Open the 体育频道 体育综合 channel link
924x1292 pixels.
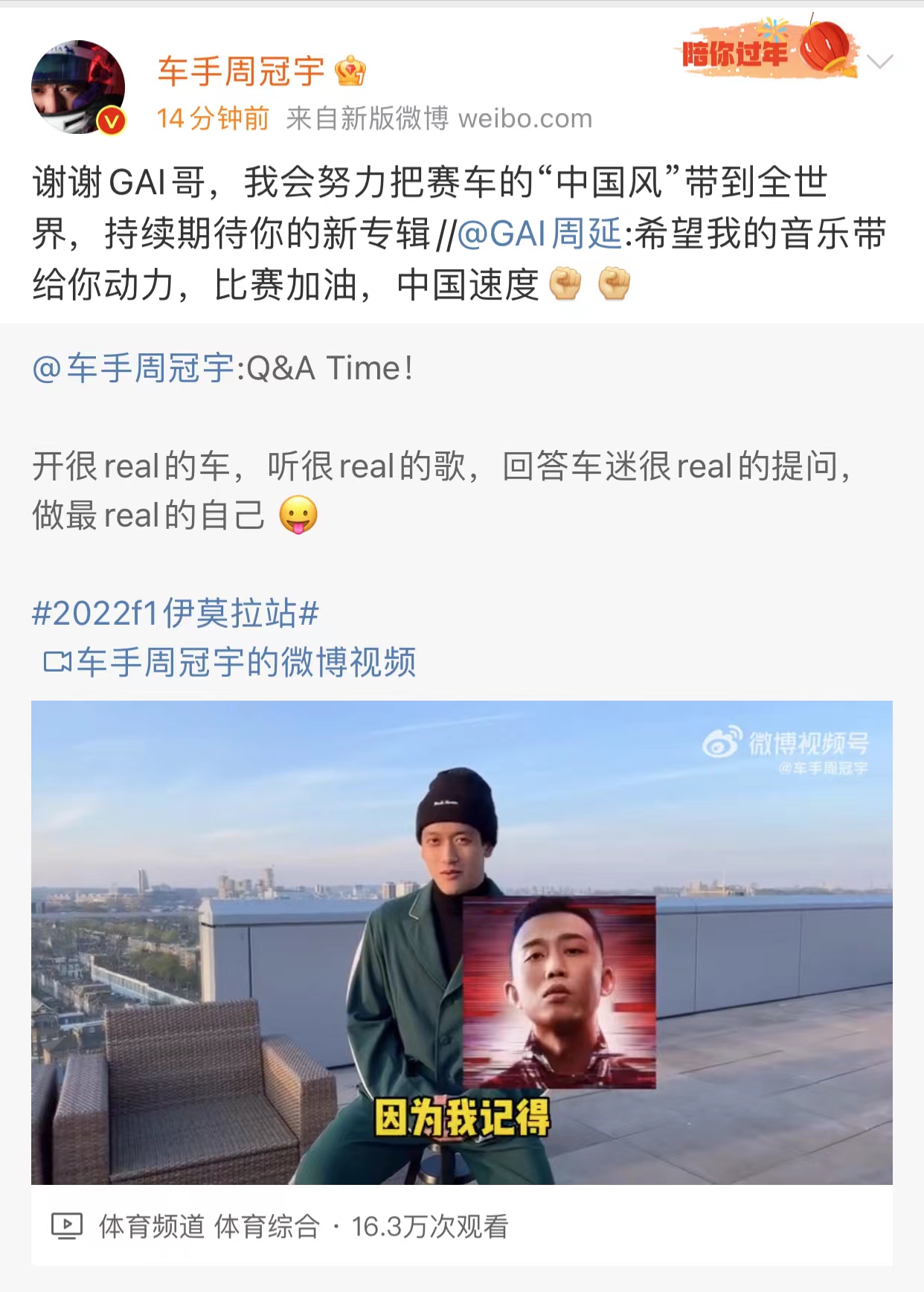209,1226
